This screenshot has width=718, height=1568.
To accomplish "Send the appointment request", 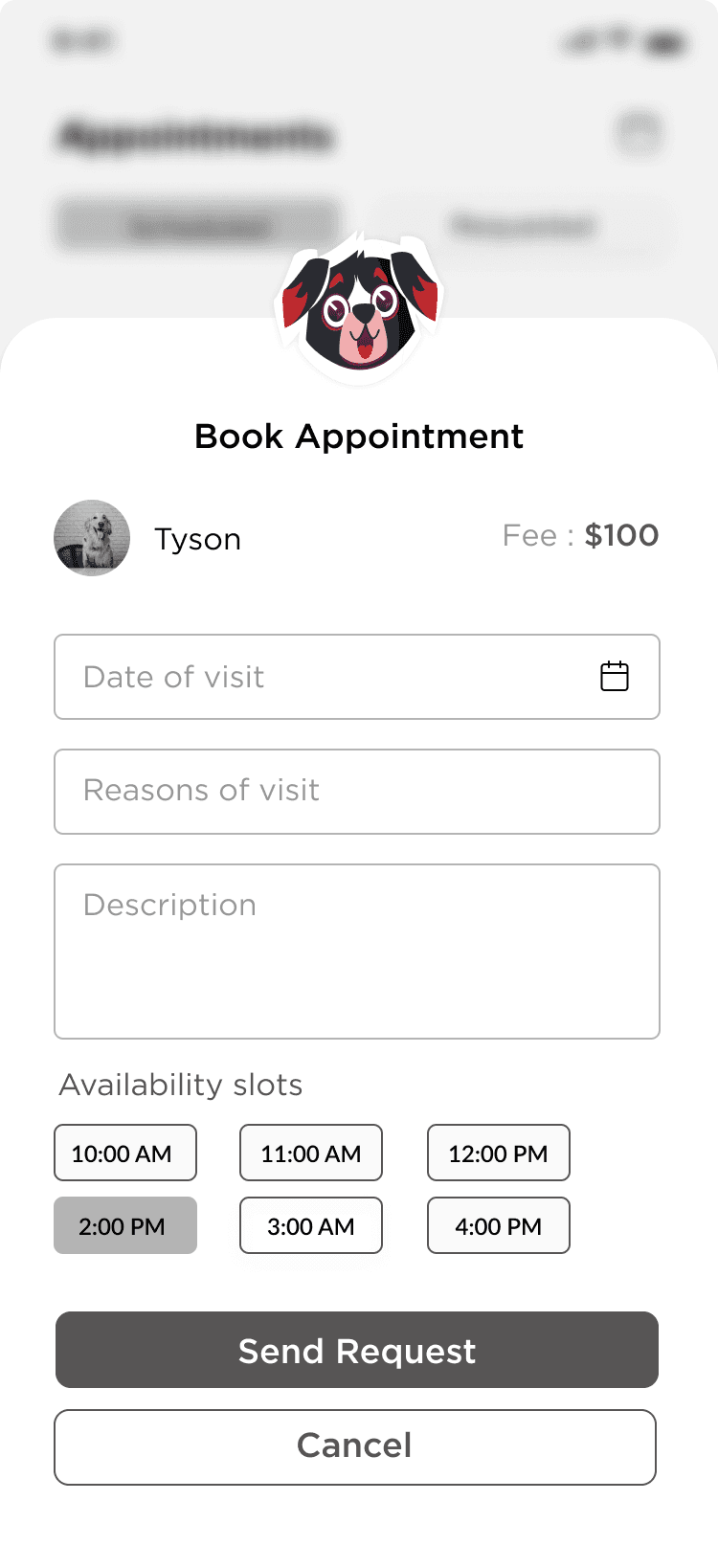I will 356,1350.
